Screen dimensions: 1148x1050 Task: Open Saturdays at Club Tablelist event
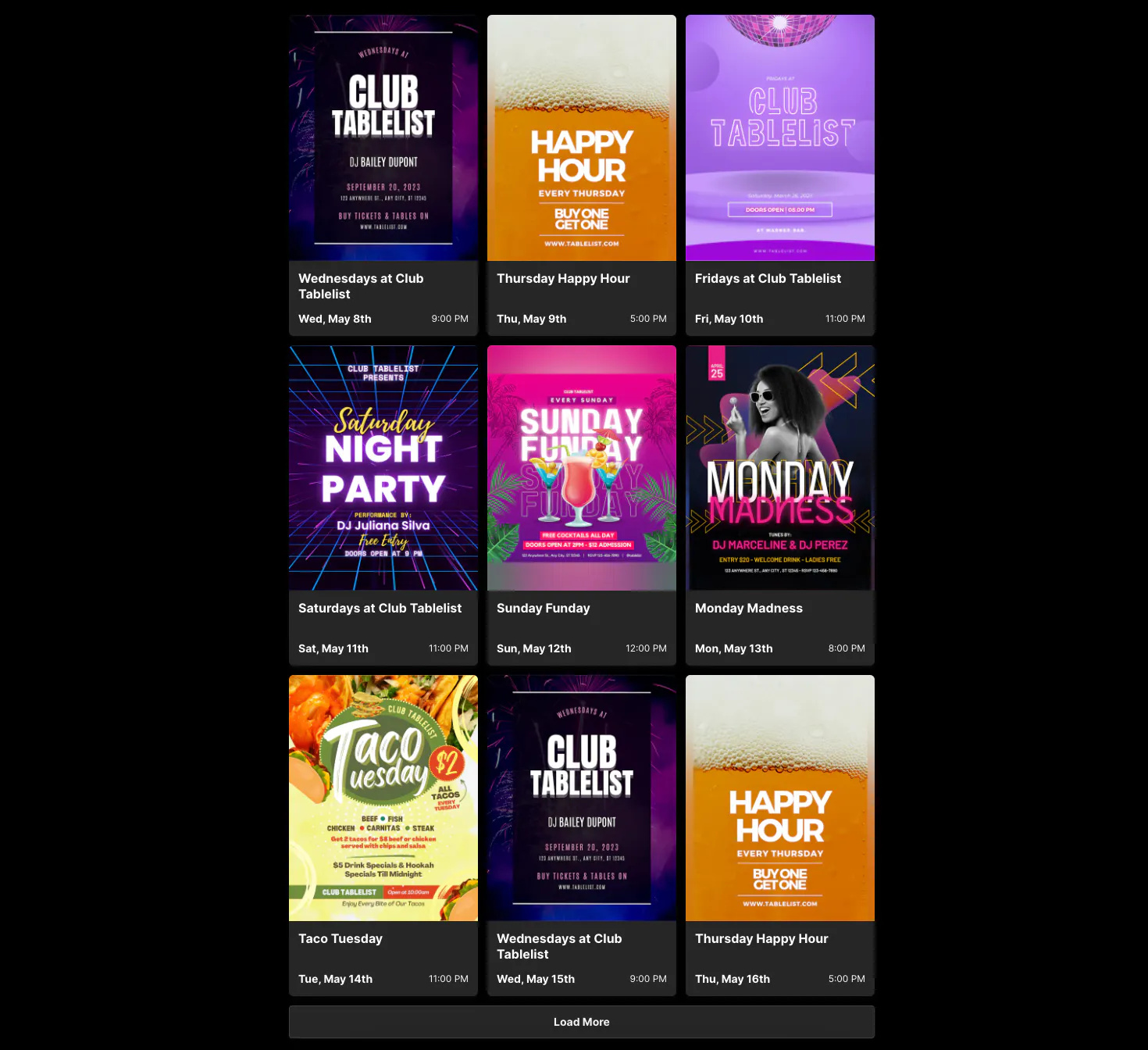383,505
